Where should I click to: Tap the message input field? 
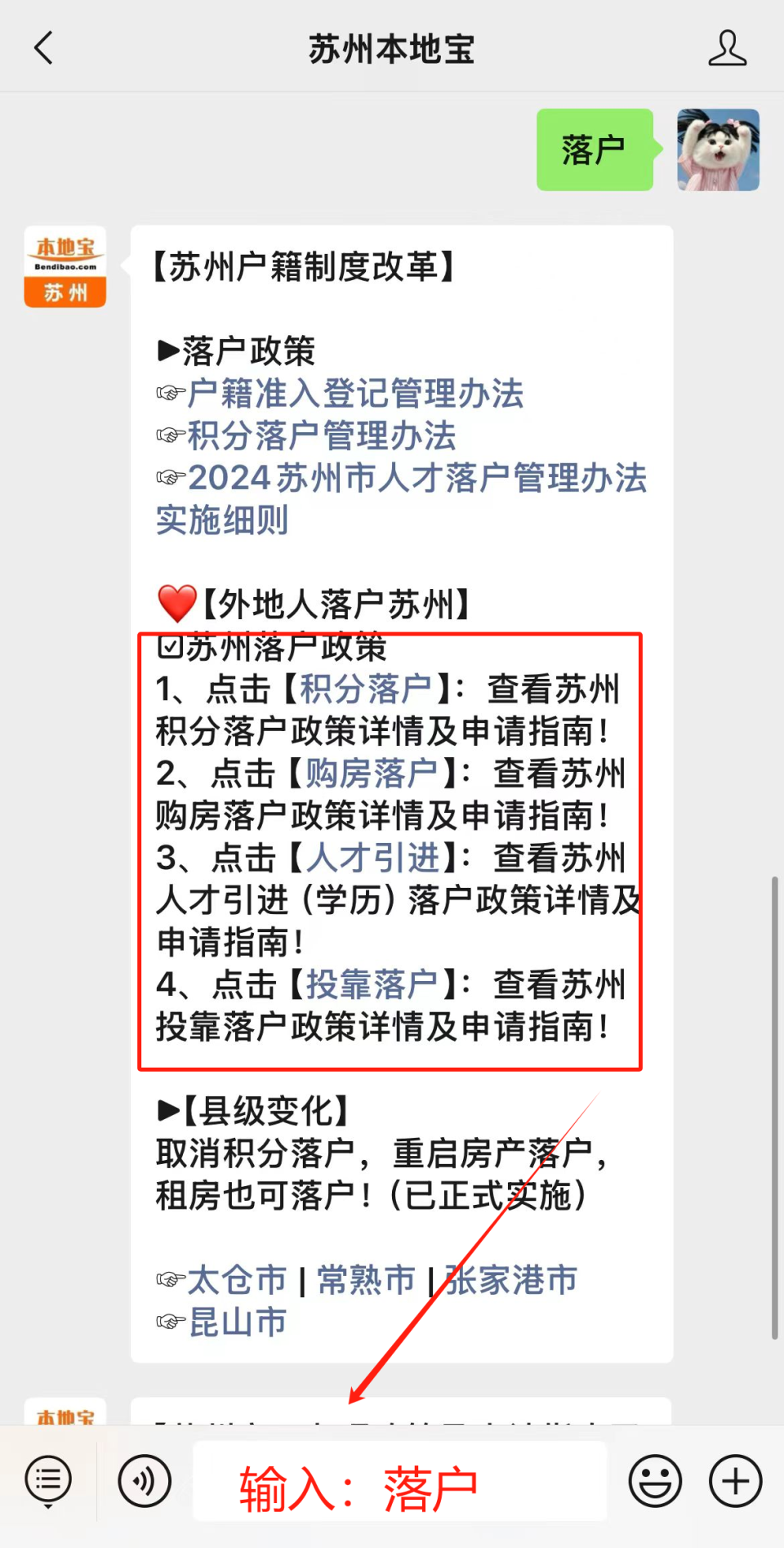399,1480
